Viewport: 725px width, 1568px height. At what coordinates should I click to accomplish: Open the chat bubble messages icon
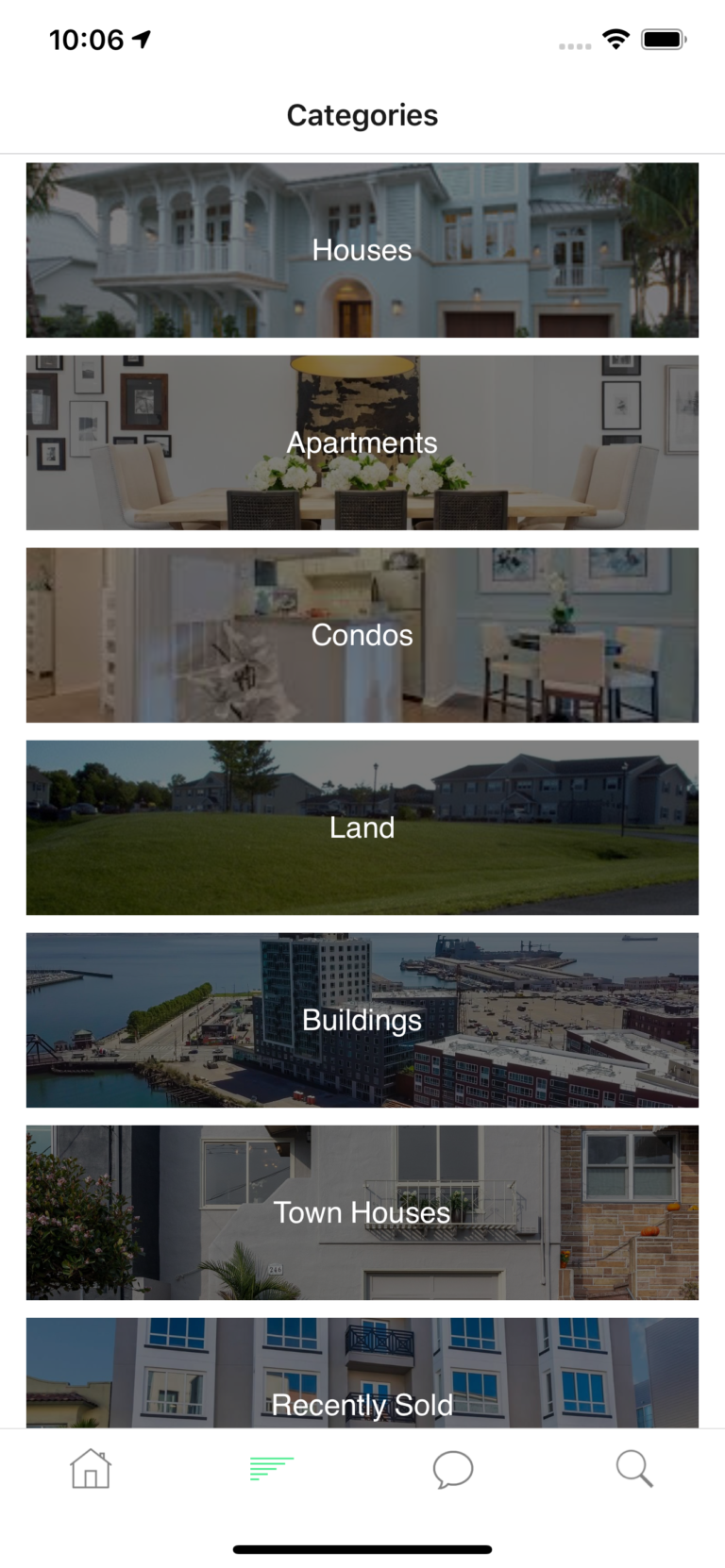tap(452, 1469)
